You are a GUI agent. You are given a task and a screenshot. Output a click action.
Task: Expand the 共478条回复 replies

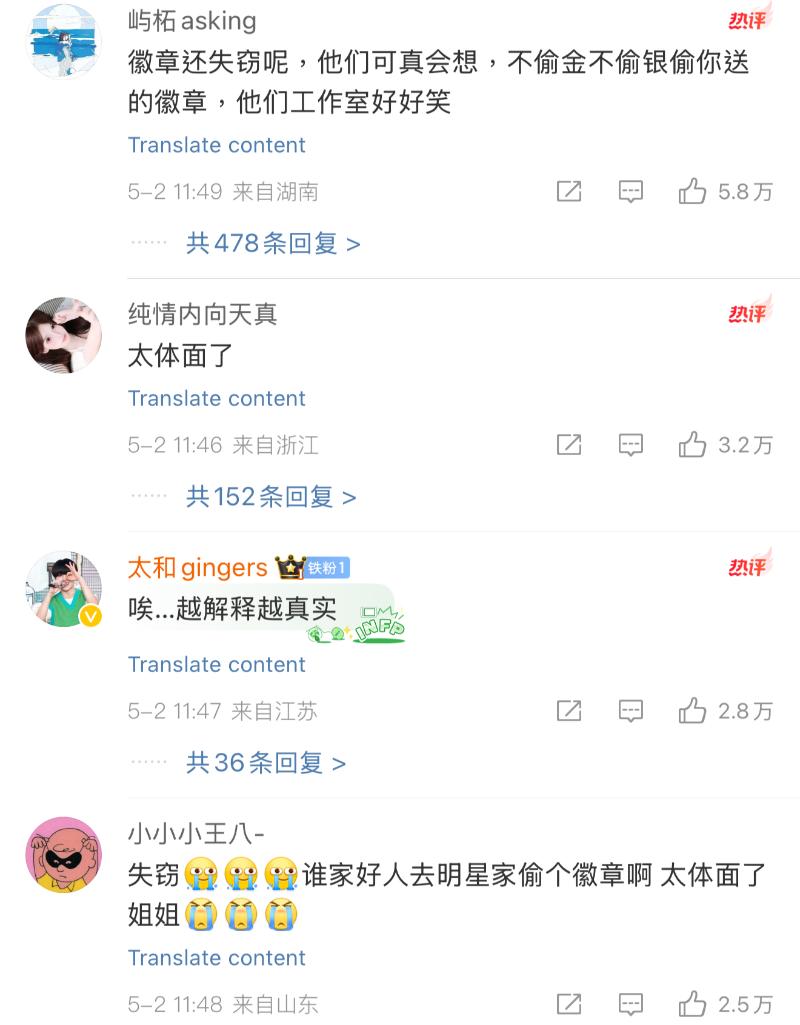272,243
